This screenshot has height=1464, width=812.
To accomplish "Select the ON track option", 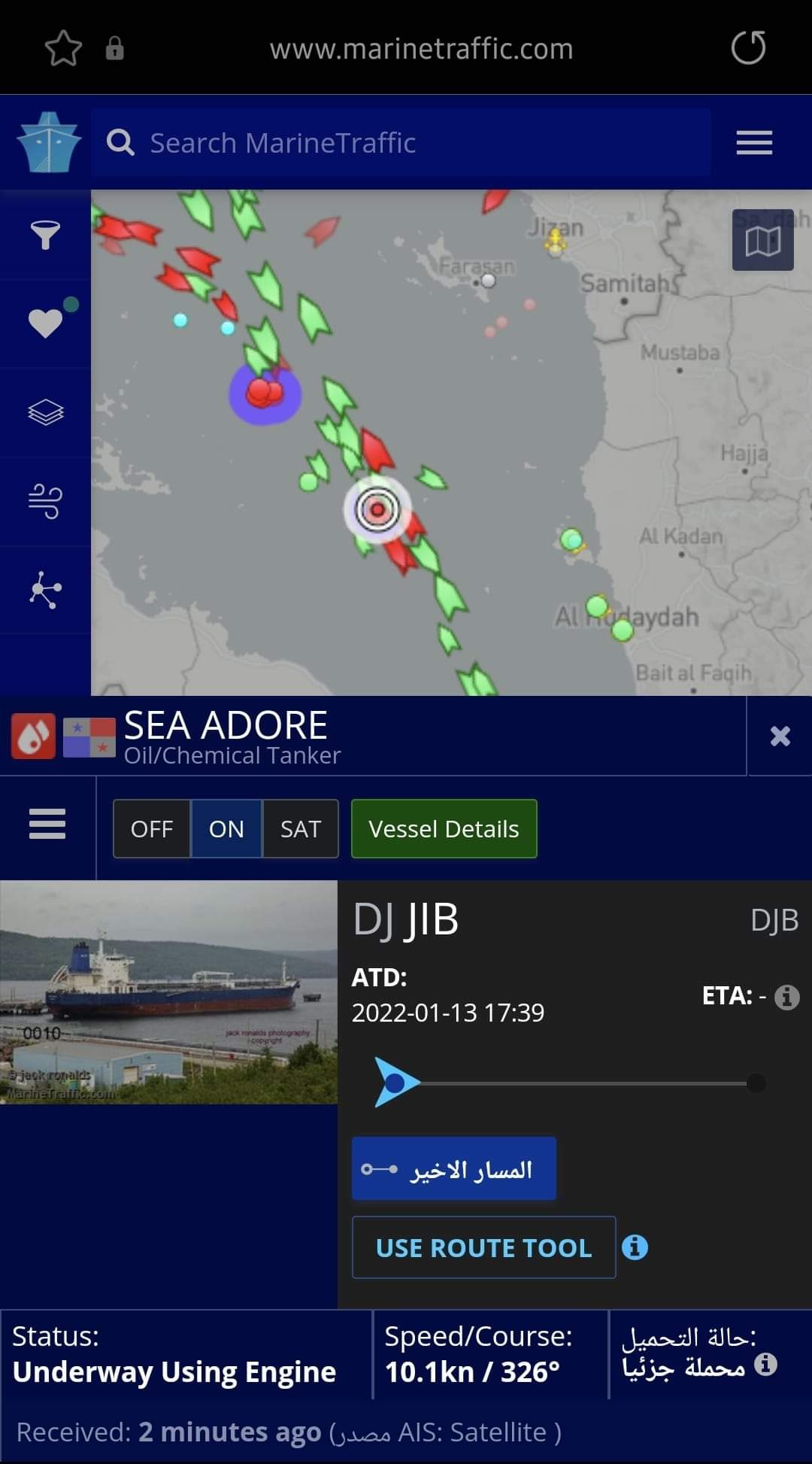I will (226, 829).
